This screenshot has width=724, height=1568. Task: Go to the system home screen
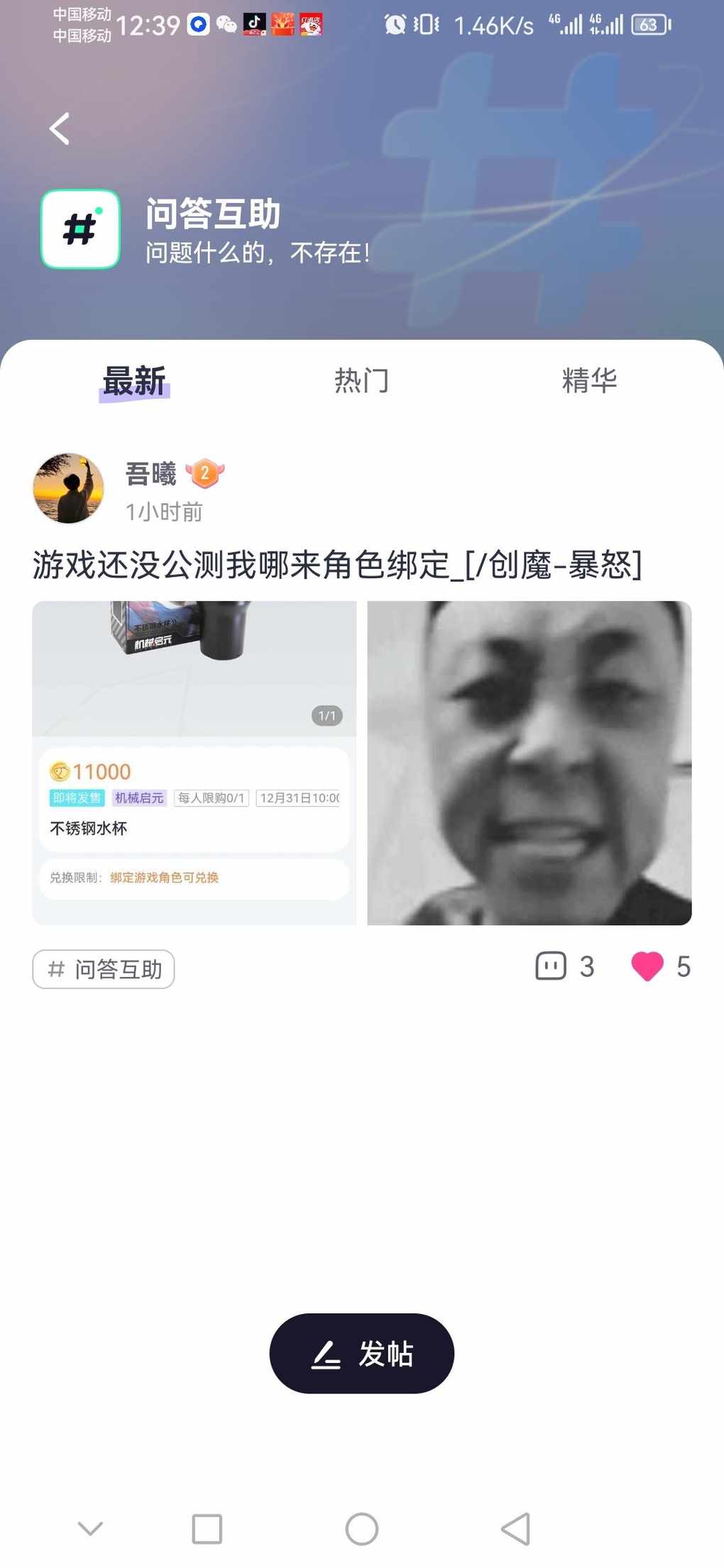361,1528
